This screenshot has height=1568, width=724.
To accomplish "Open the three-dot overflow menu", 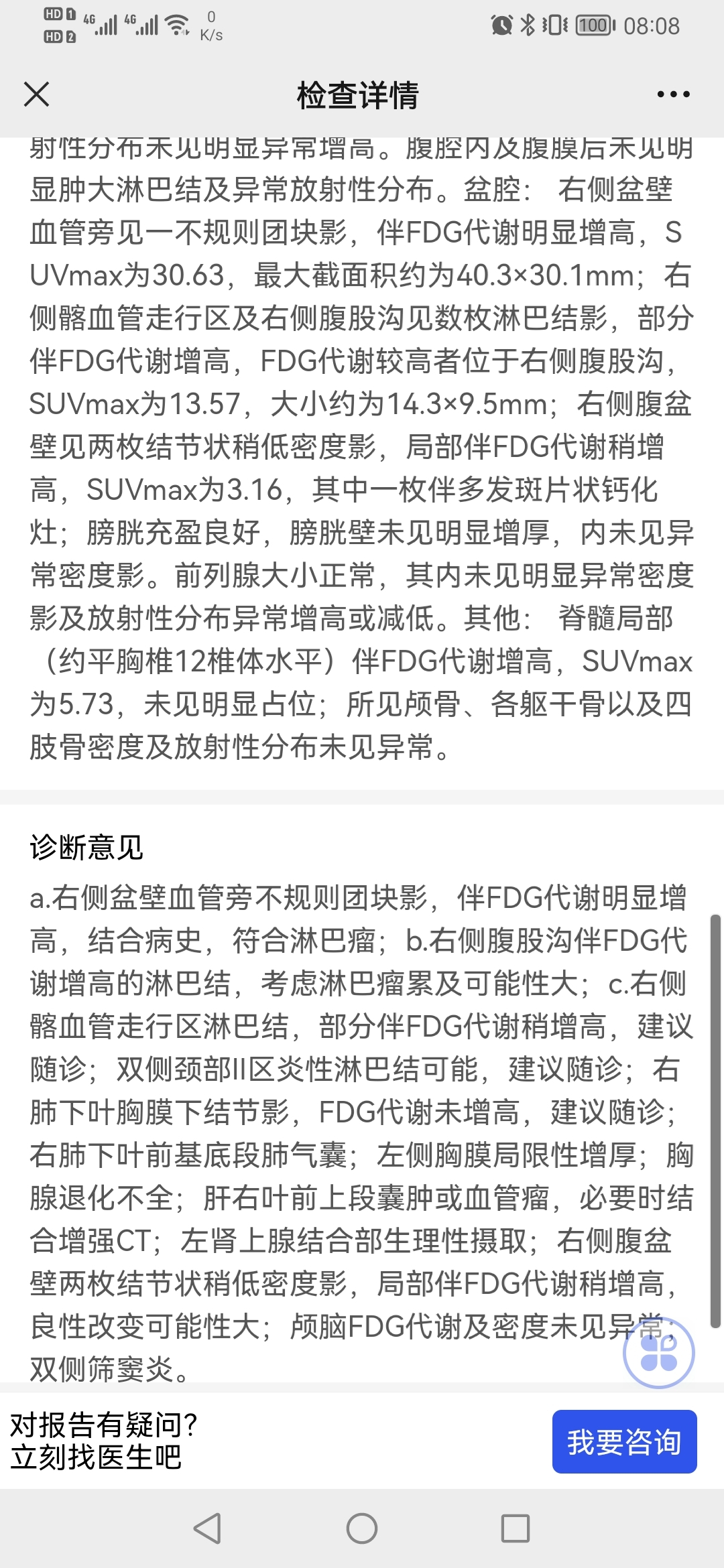I will (x=673, y=94).
